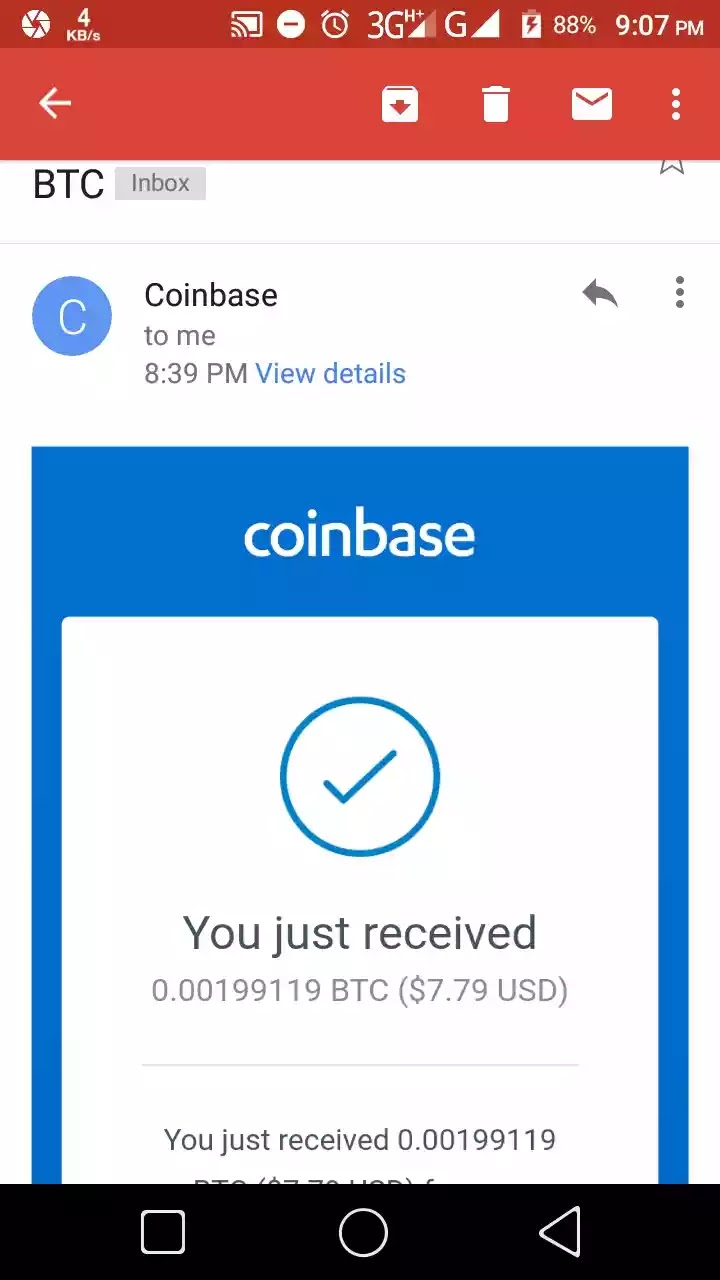This screenshot has height=1280, width=720.
Task: Open the top bar overflow menu
Action: pyautogui.click(x=676, y=104)
